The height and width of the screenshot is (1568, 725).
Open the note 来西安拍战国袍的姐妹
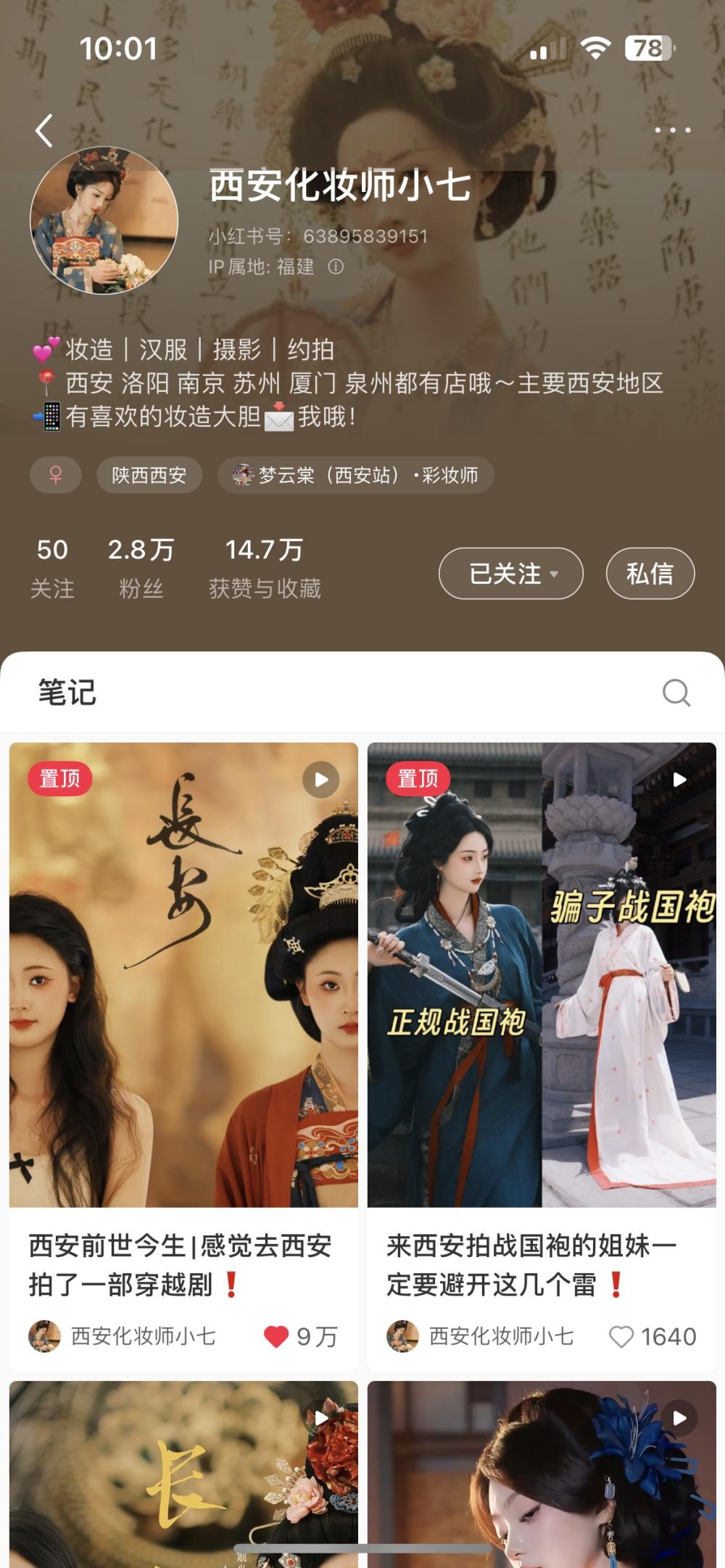[542, 975]
